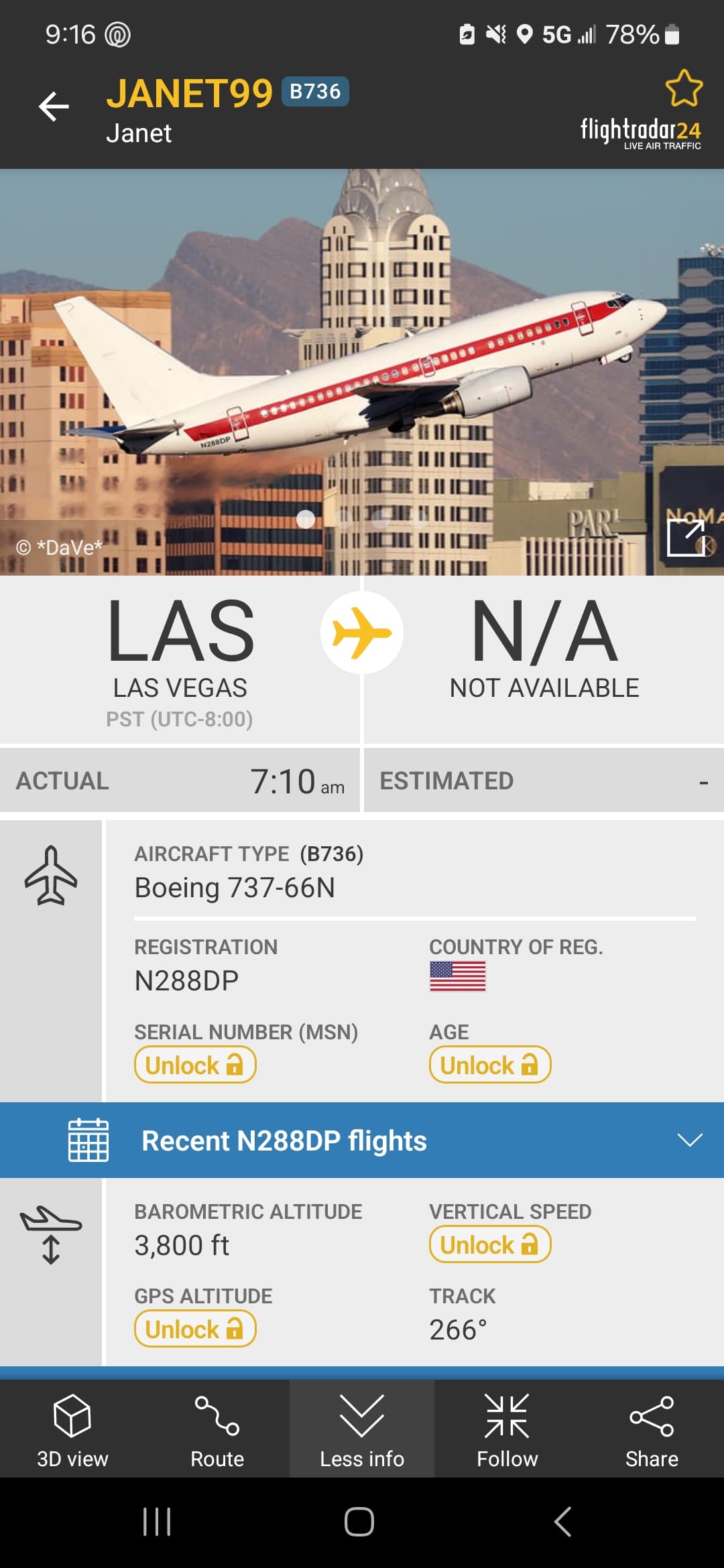Open 3D view of the flight
Viewport: 724px width, 1568px height.
[72, 1430]
